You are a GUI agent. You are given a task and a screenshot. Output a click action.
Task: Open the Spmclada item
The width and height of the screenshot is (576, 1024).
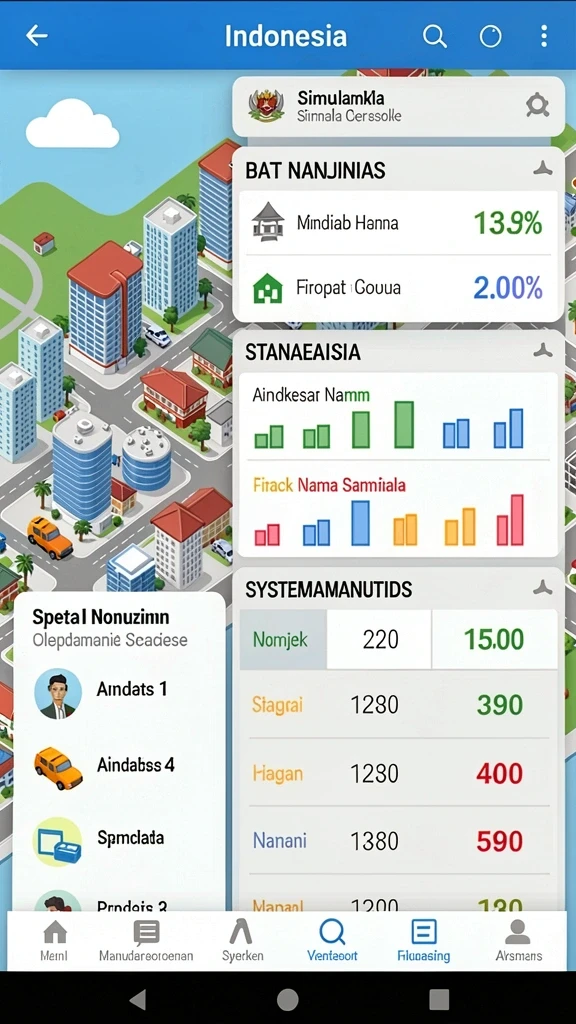point(119,841)
